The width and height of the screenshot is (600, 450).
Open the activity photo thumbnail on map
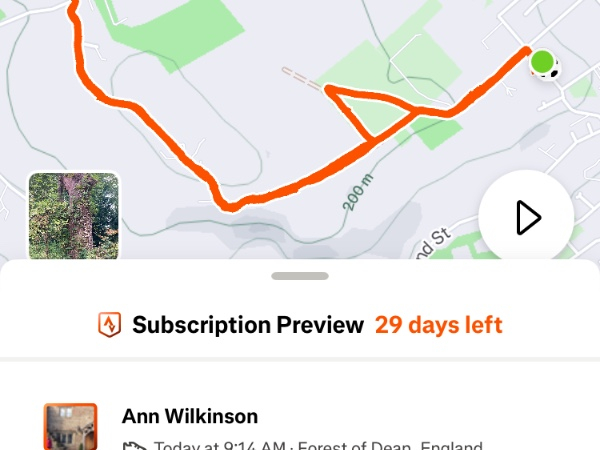pos(73,217)
